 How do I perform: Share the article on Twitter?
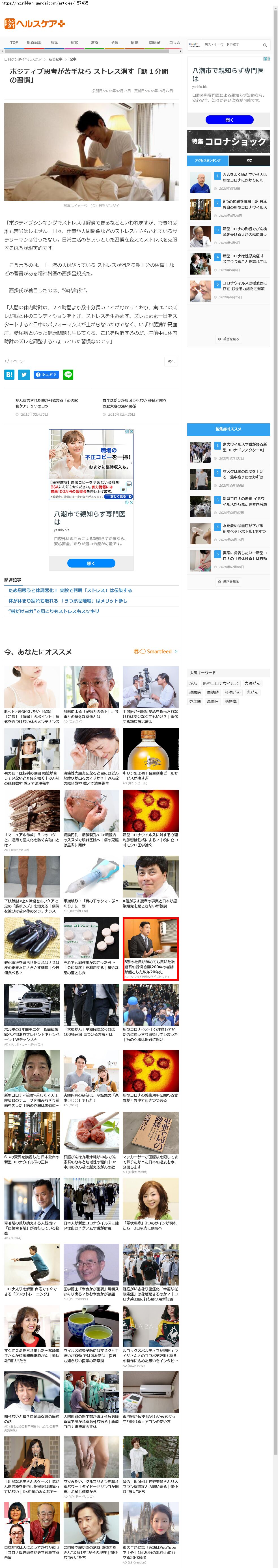(24, 375)
